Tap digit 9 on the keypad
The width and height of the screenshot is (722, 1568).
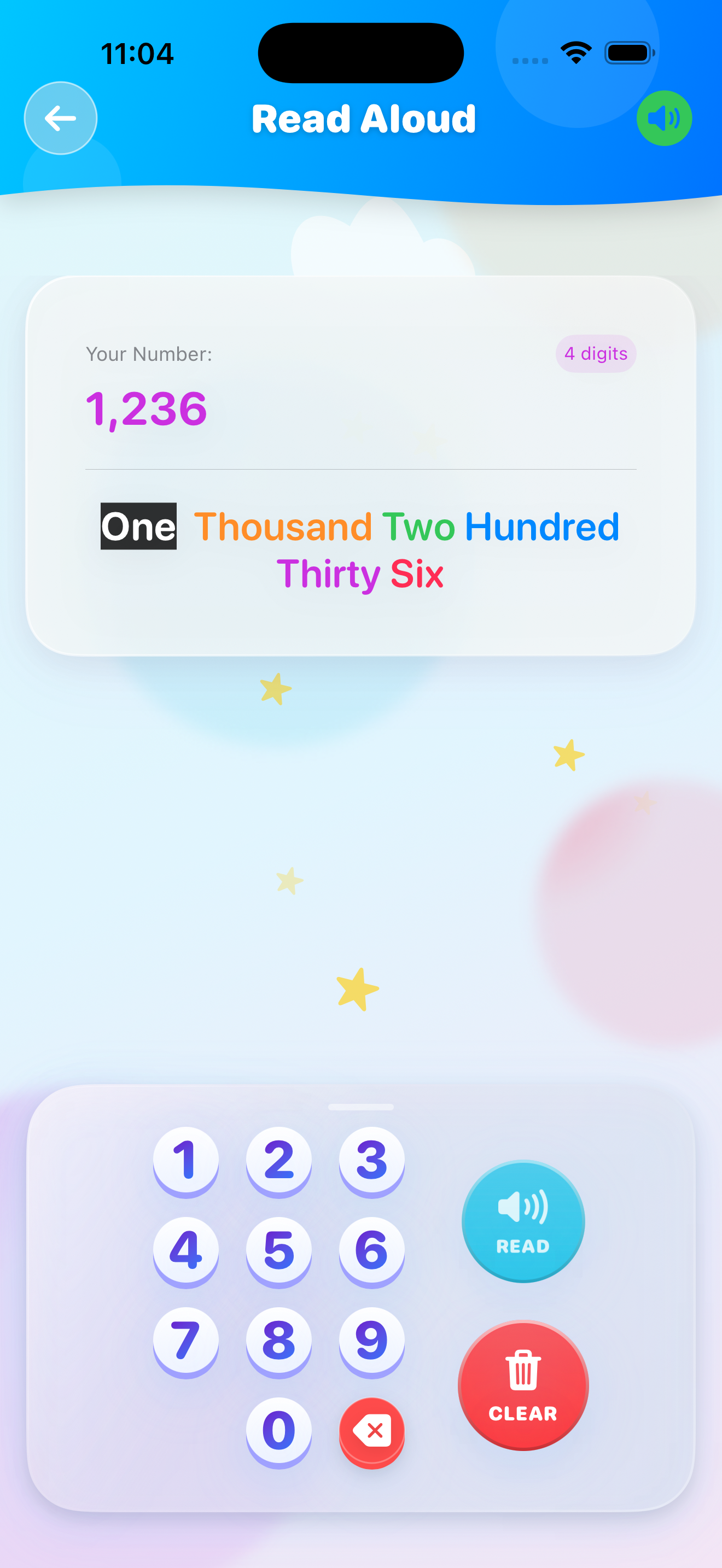(x=371, y=1341)
